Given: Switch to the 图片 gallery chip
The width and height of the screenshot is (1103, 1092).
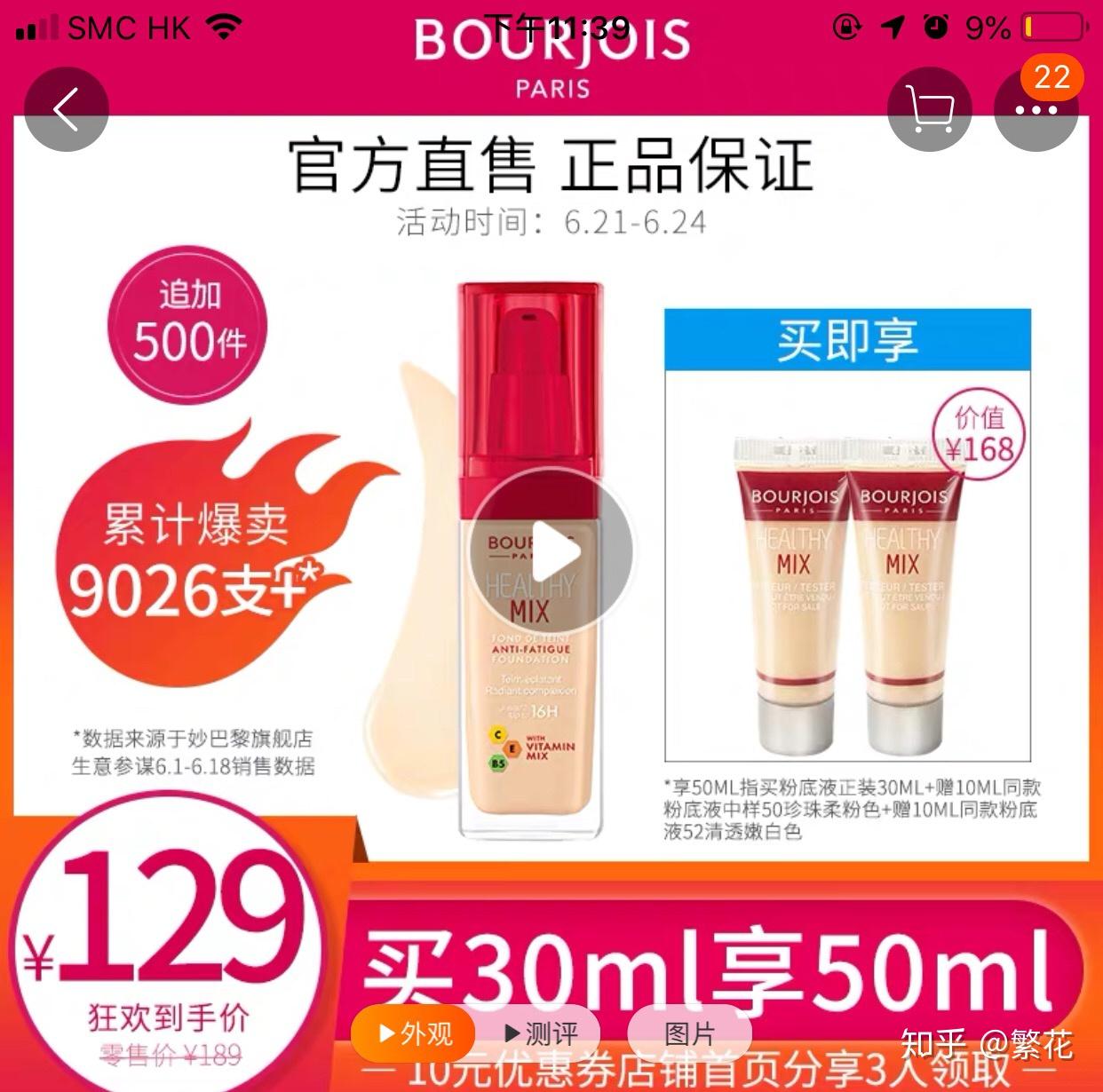Looking at the screenshot, I should click(x=689, y=1033).
